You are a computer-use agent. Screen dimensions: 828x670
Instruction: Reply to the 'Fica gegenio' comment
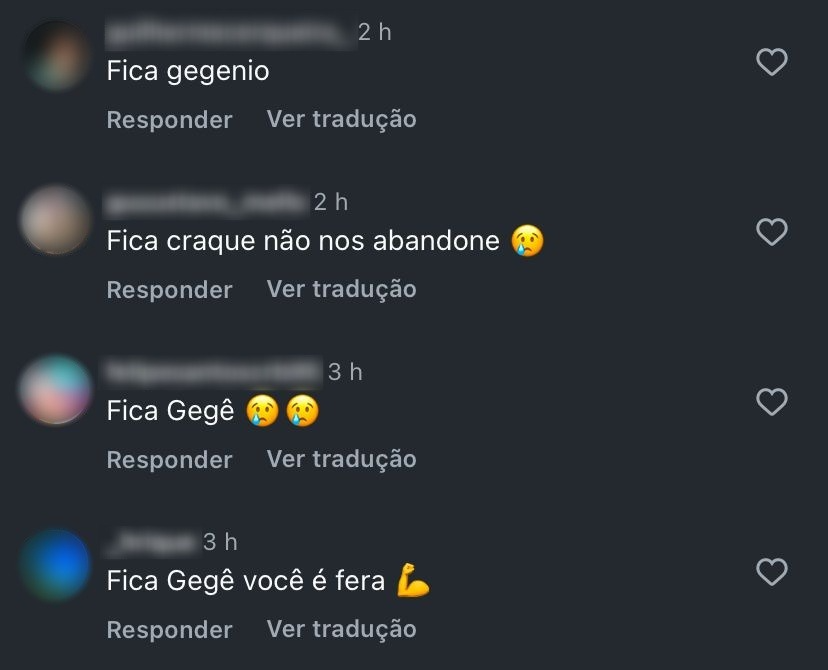click(169, 120)
